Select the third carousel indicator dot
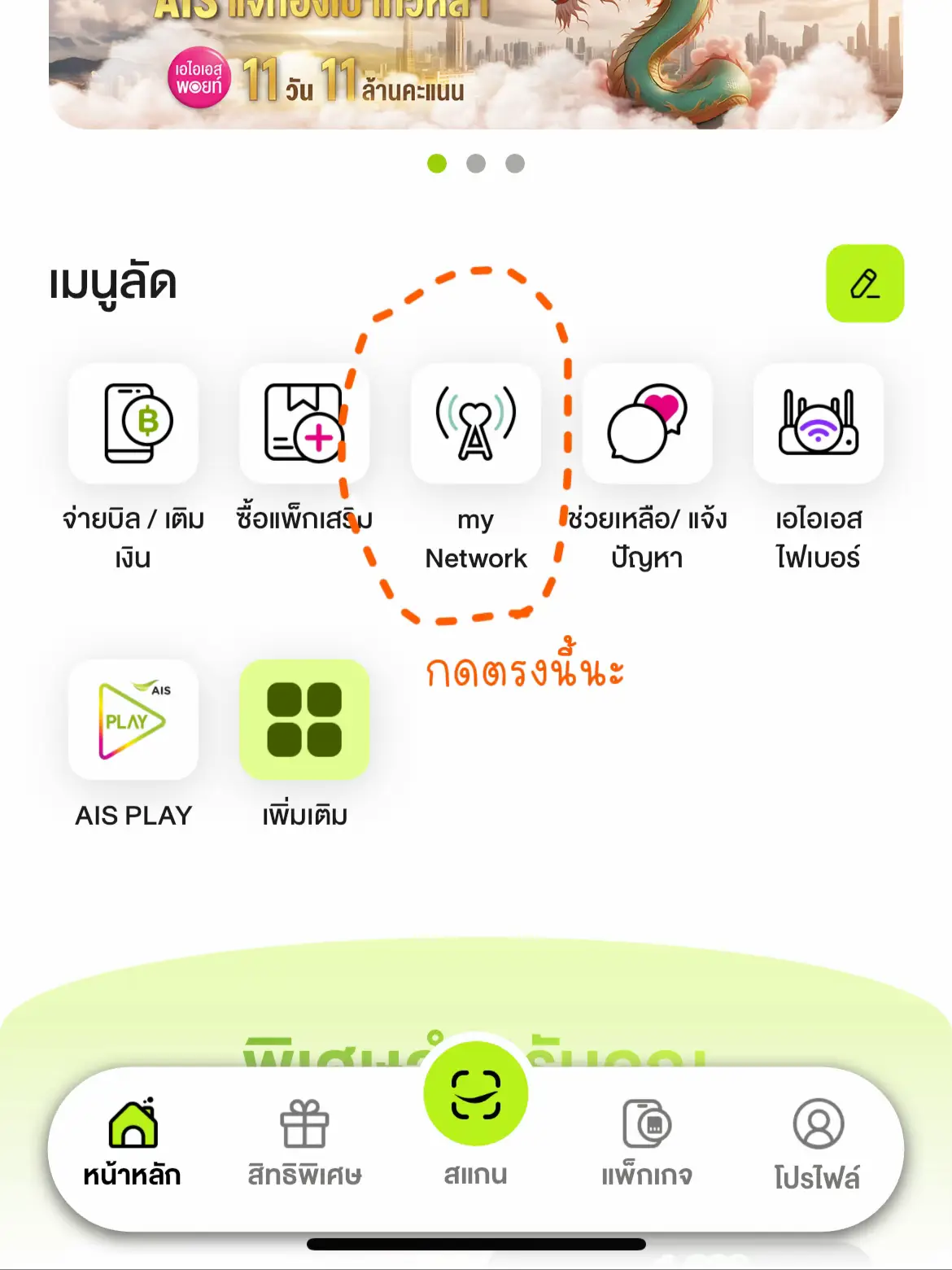 [x=515, y=163]
